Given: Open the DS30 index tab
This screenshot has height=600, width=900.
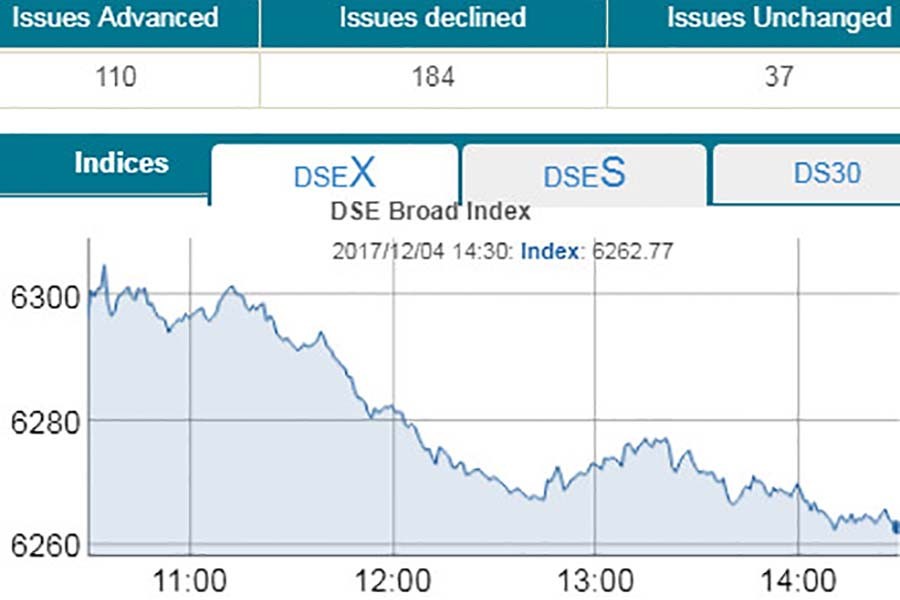Looking at the screenshot, I should pyautogui.click(x=826, y=173).
